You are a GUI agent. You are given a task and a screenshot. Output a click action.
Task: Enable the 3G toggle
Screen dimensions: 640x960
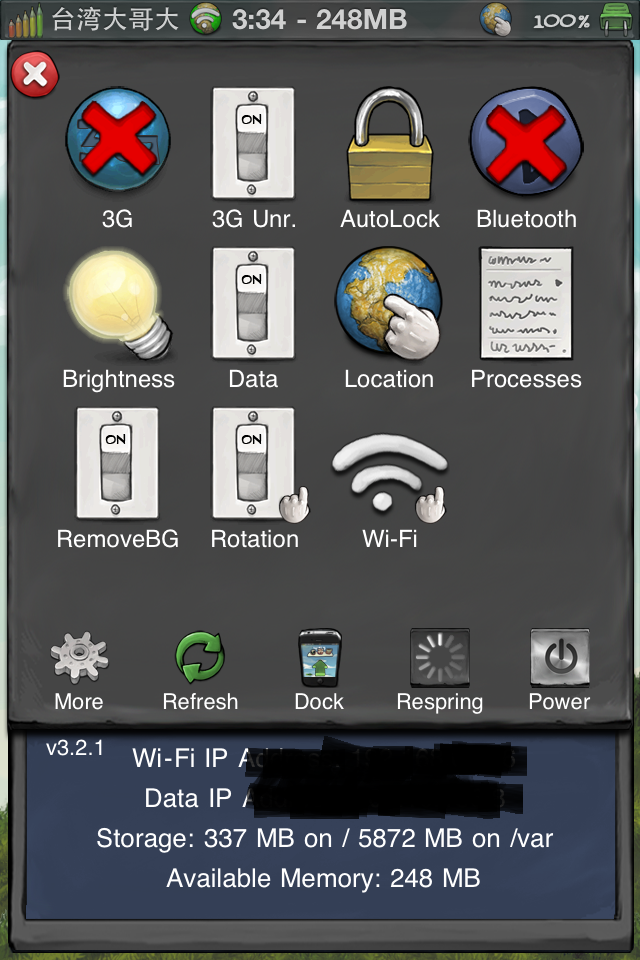tap(118, 140)
